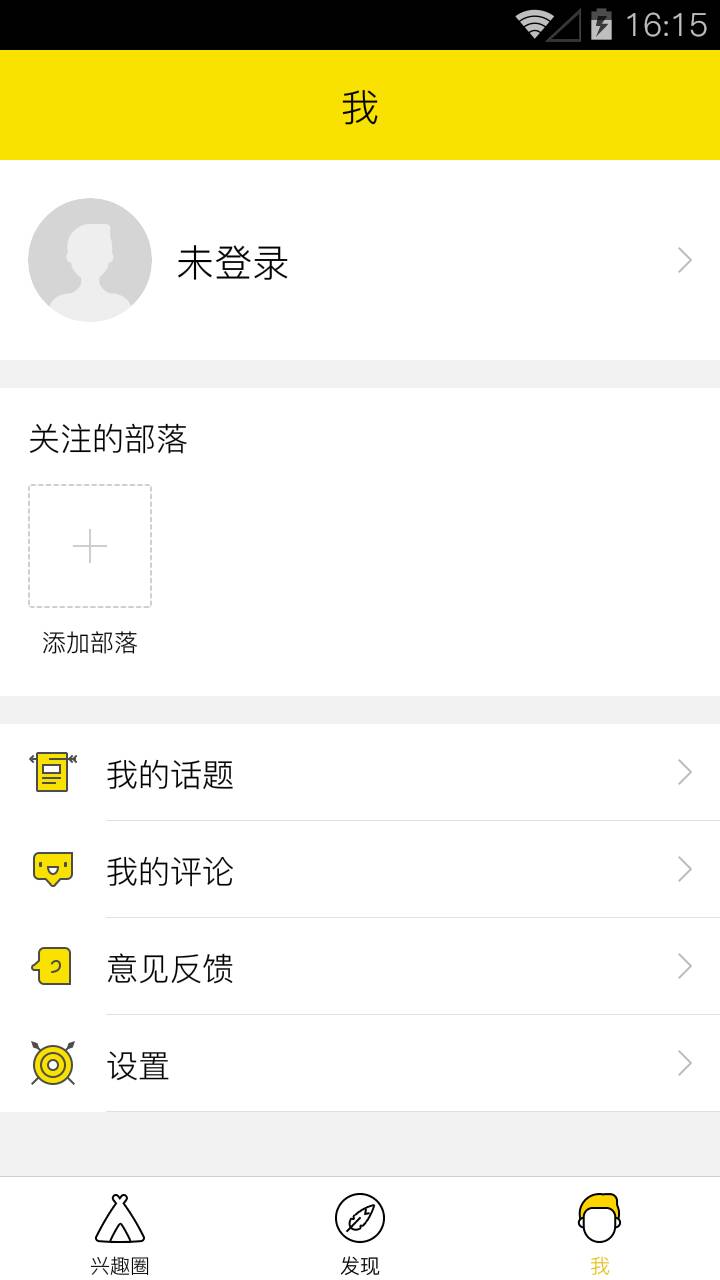
Task: Open the 发现 compass icon at the bottom
Action: (360, 1219)
